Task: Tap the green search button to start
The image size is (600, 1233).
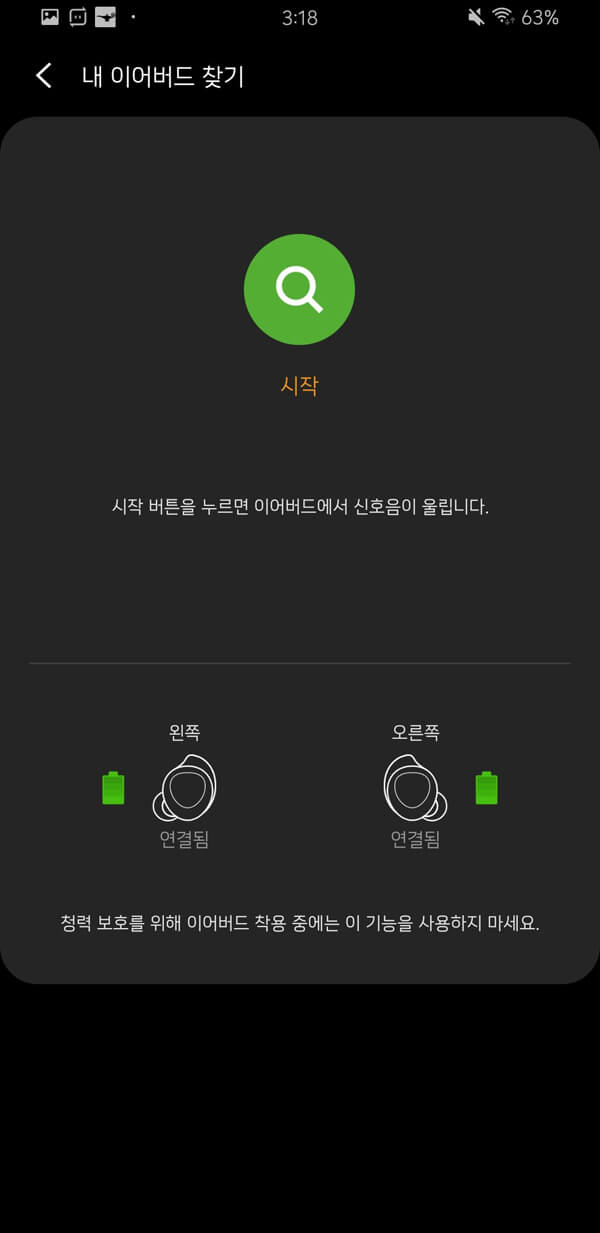Action: click(x=299, y=289)
